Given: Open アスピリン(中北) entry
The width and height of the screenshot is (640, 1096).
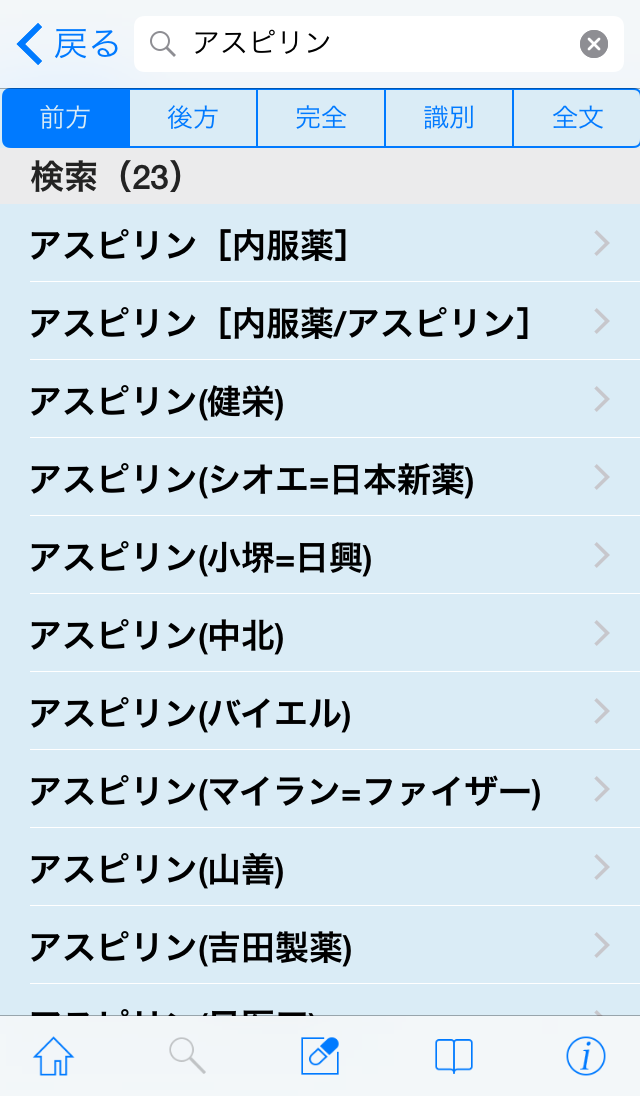Looking at the screenshot, I should (x=320, y=634).
